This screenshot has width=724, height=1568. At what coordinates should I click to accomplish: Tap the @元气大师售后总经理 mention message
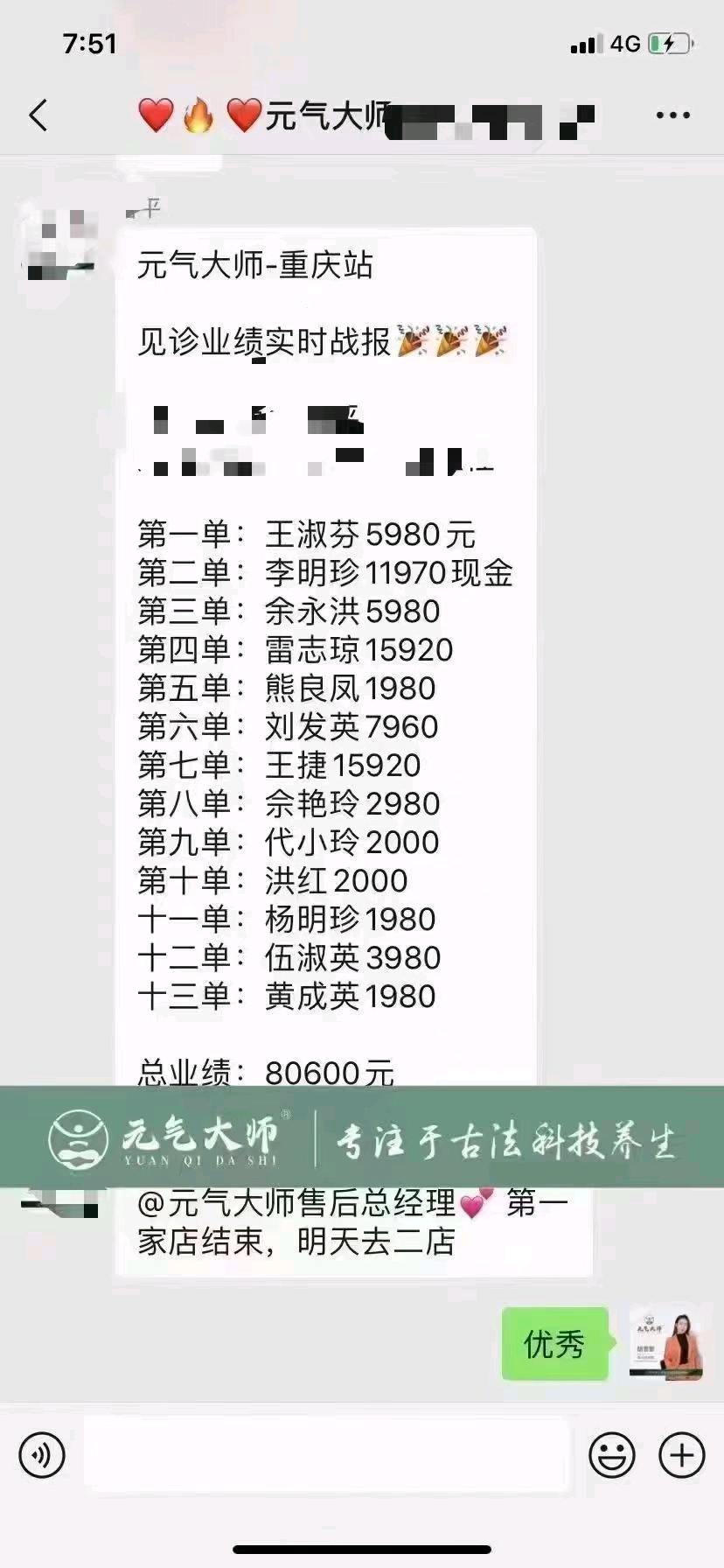pos(350,1225)
